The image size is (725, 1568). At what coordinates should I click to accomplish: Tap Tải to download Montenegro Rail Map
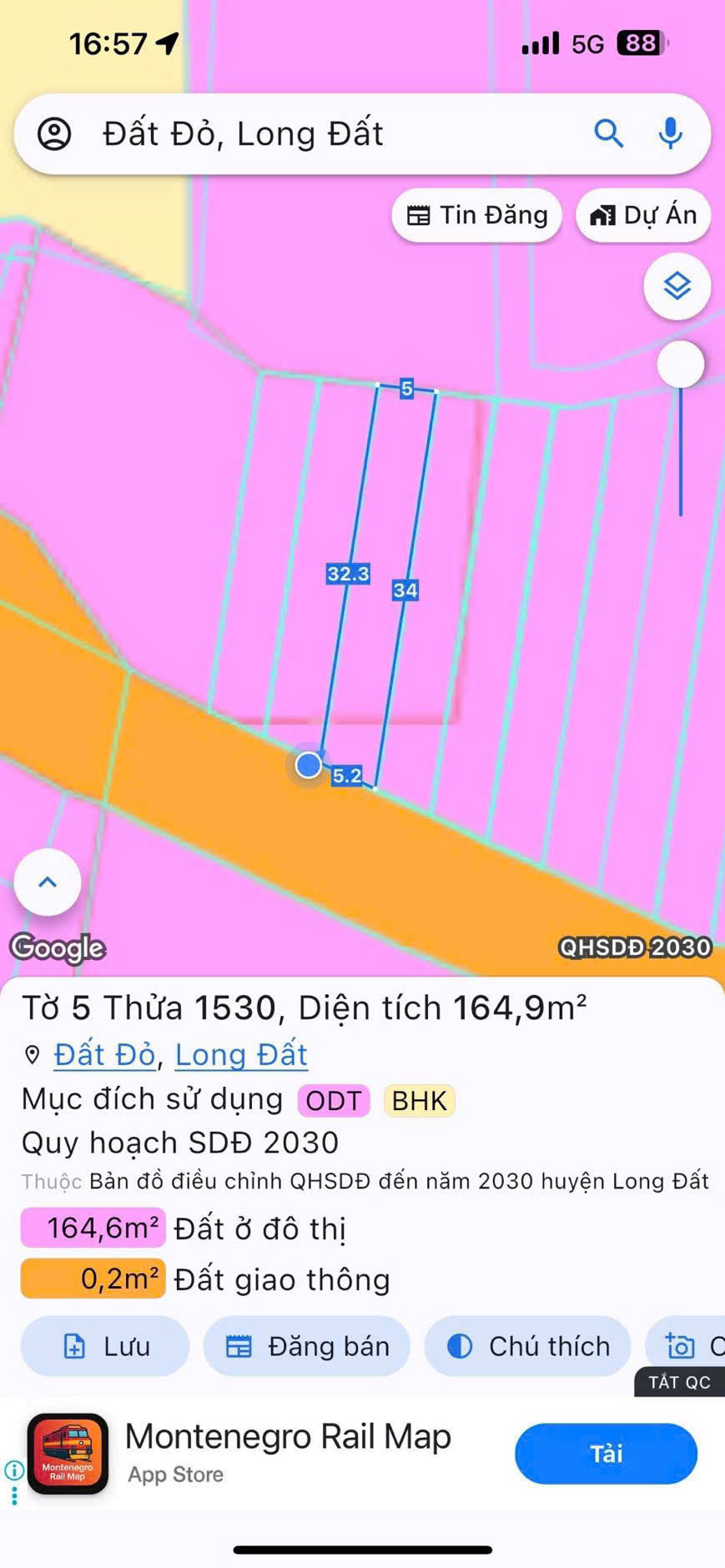click(x=606, y=1455)
